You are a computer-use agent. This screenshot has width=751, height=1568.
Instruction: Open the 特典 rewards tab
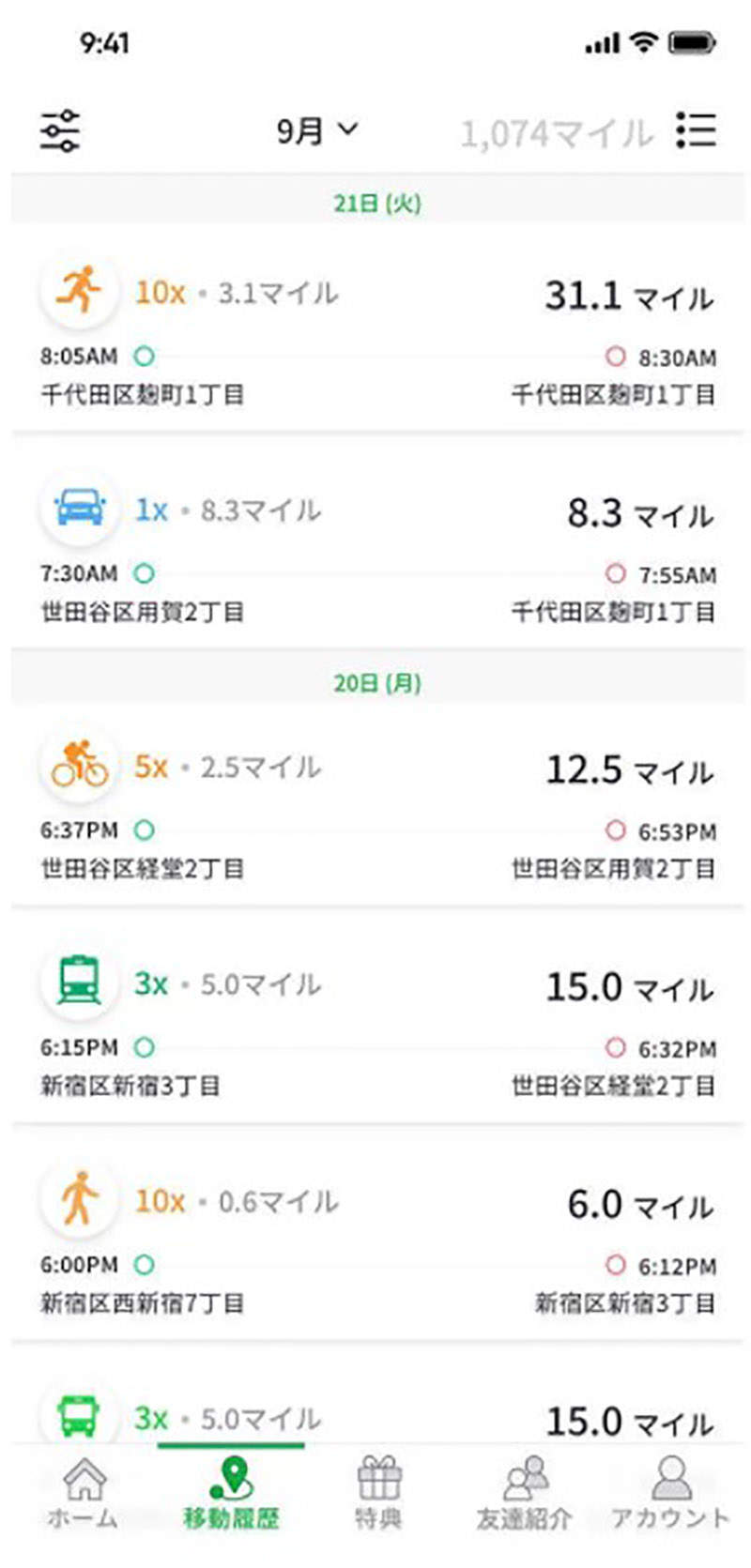point(378,1494)
